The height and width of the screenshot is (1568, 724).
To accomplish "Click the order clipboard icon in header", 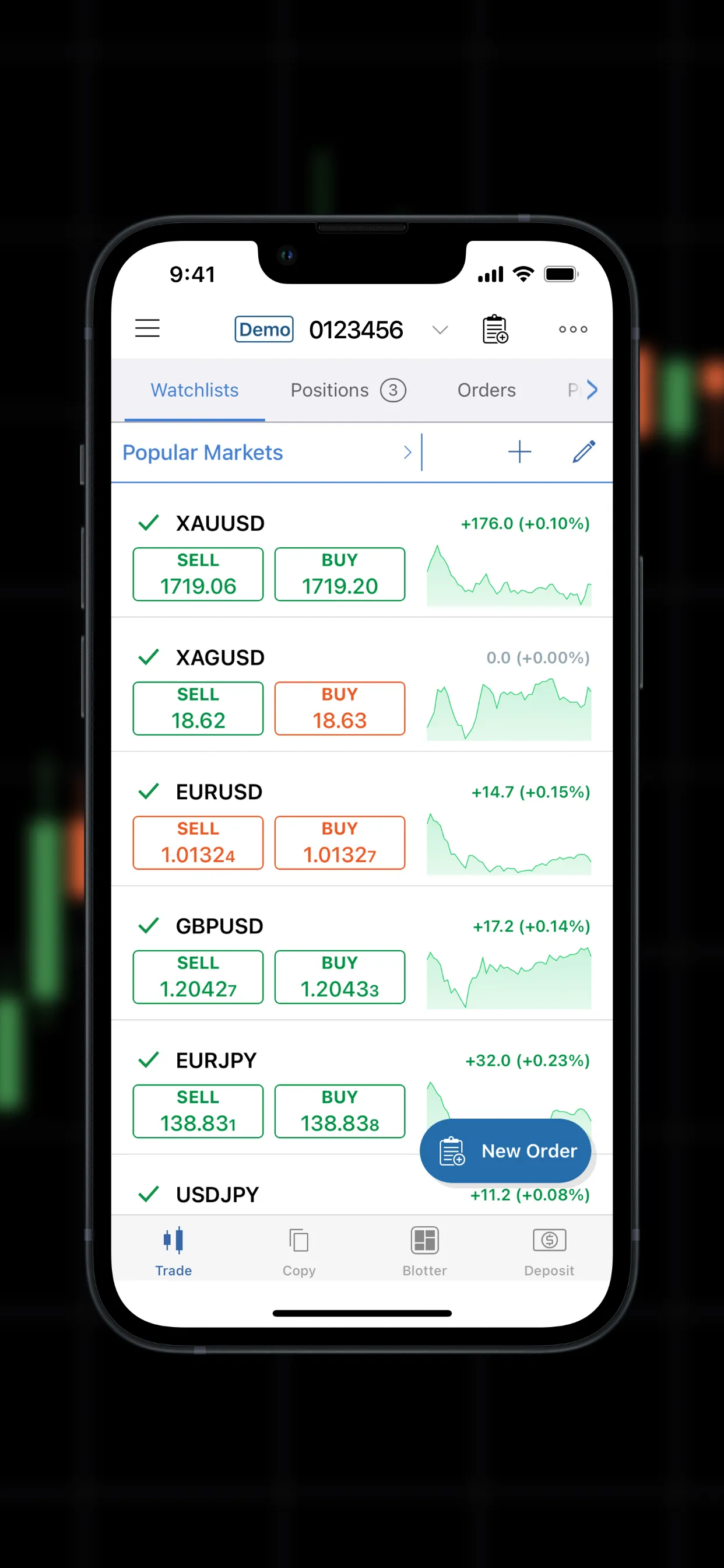I will click(494, 328).
